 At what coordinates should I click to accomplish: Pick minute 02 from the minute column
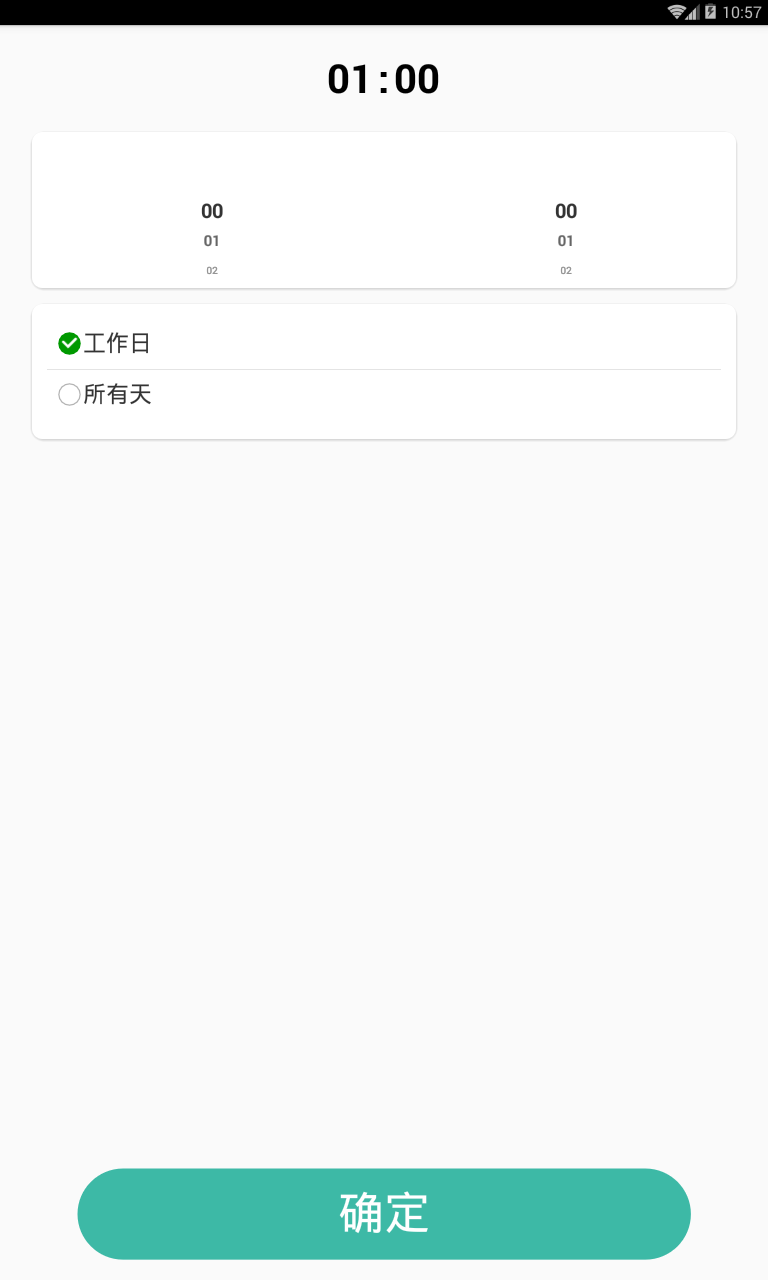click(565, 269)
